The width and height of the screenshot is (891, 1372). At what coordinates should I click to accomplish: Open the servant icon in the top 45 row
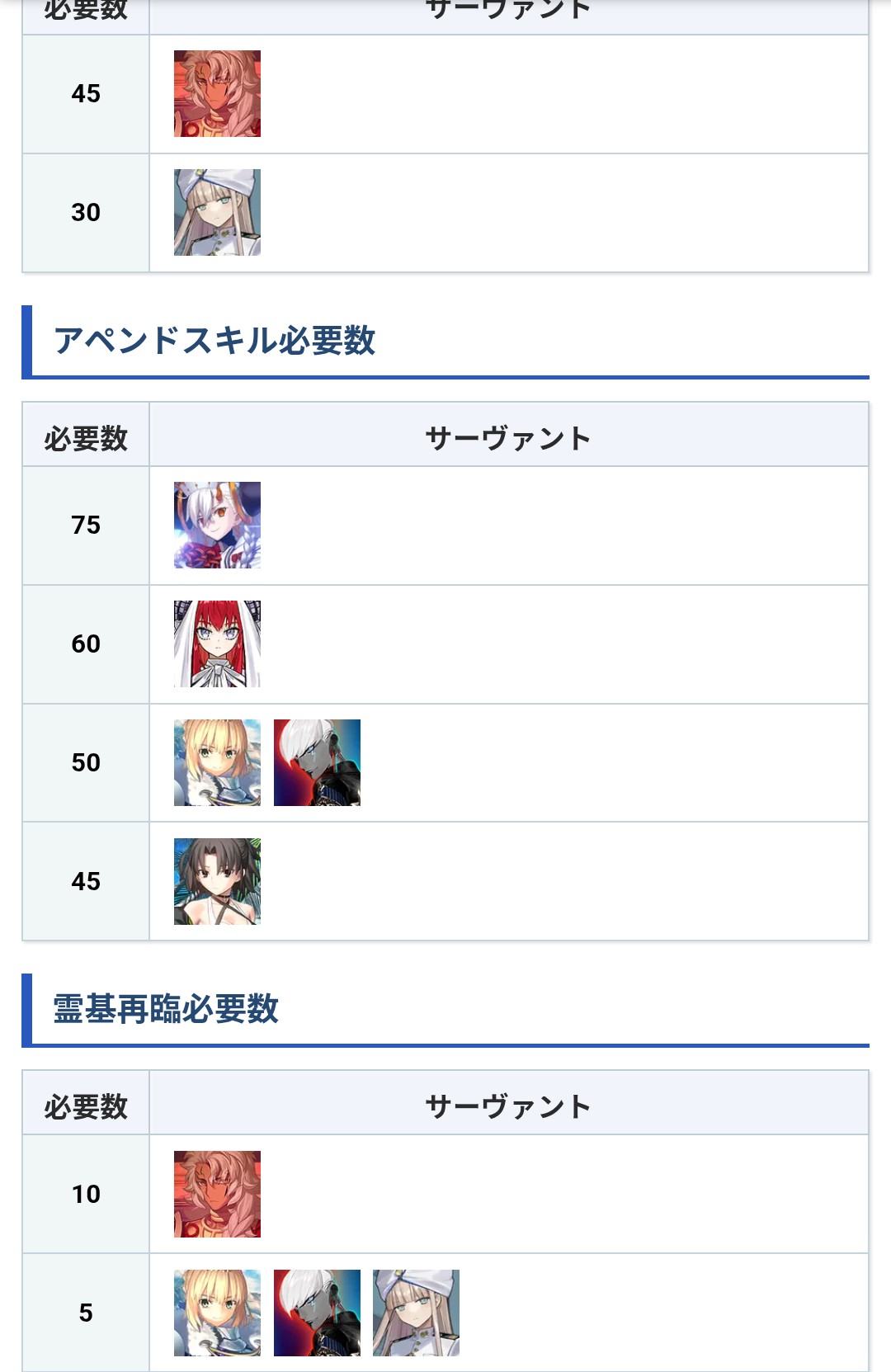(217, 93)
